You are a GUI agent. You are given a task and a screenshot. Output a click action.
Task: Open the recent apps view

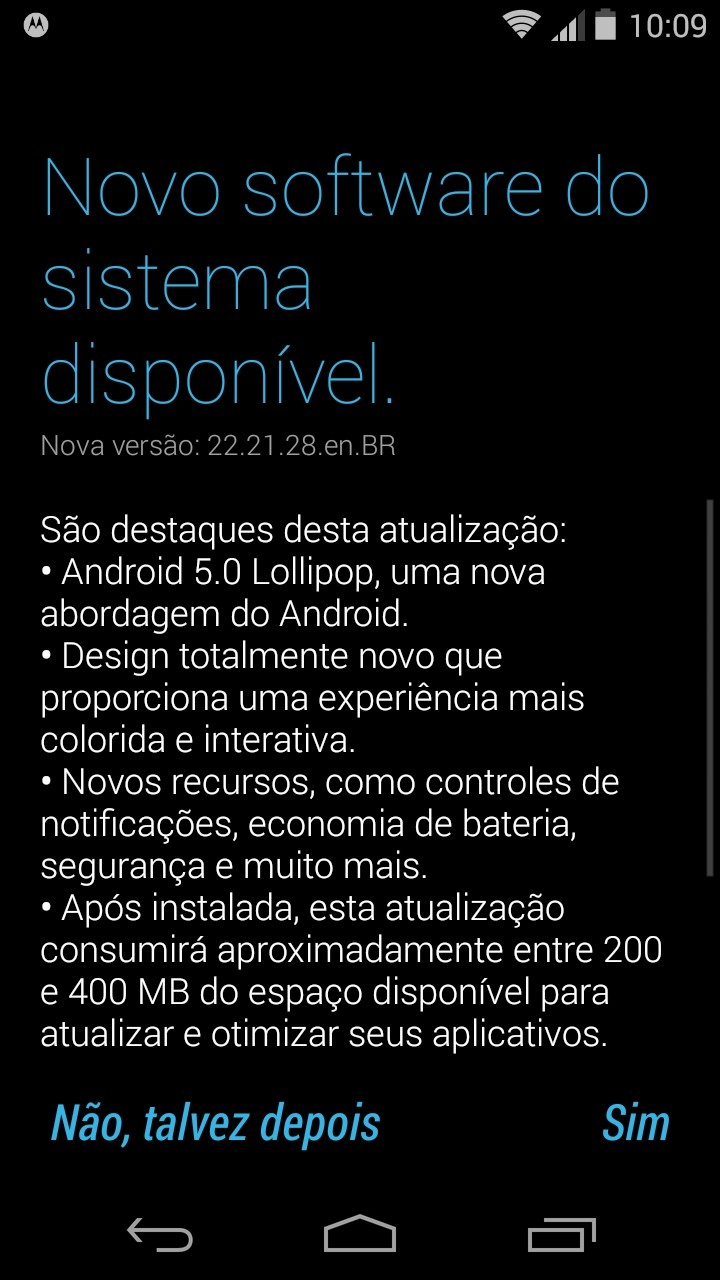561,1235
